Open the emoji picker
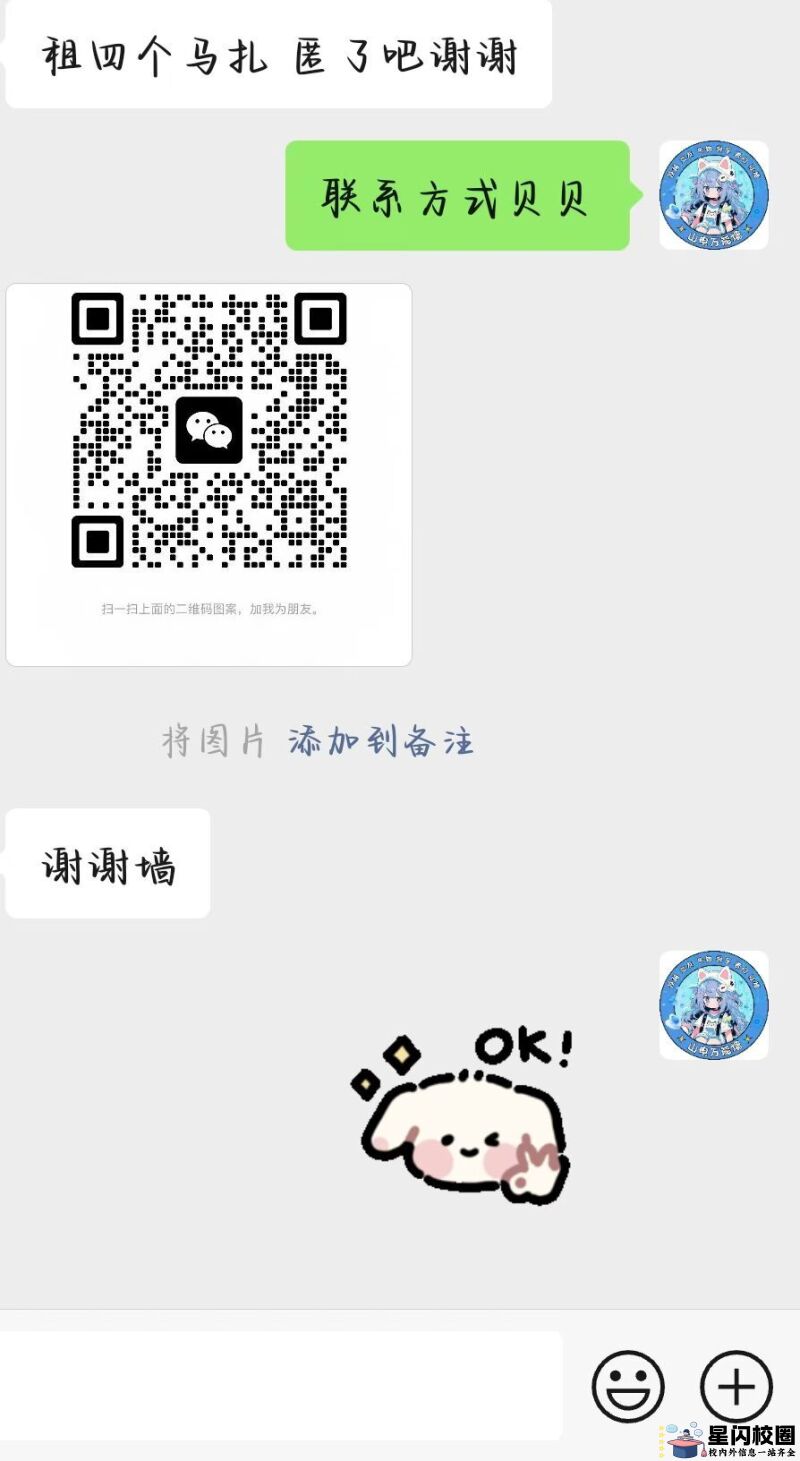This screenshot has width=800, height=1461. 628,1387
